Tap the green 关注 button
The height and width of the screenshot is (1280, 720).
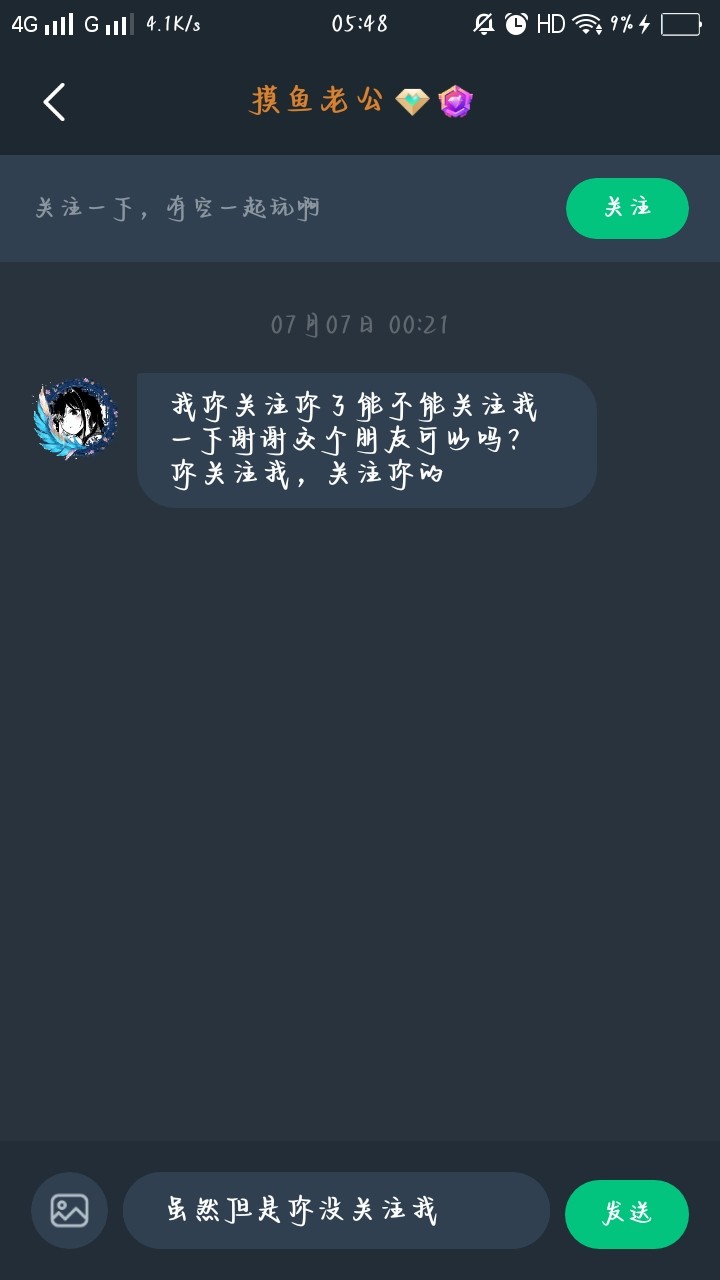pos(627,208)
